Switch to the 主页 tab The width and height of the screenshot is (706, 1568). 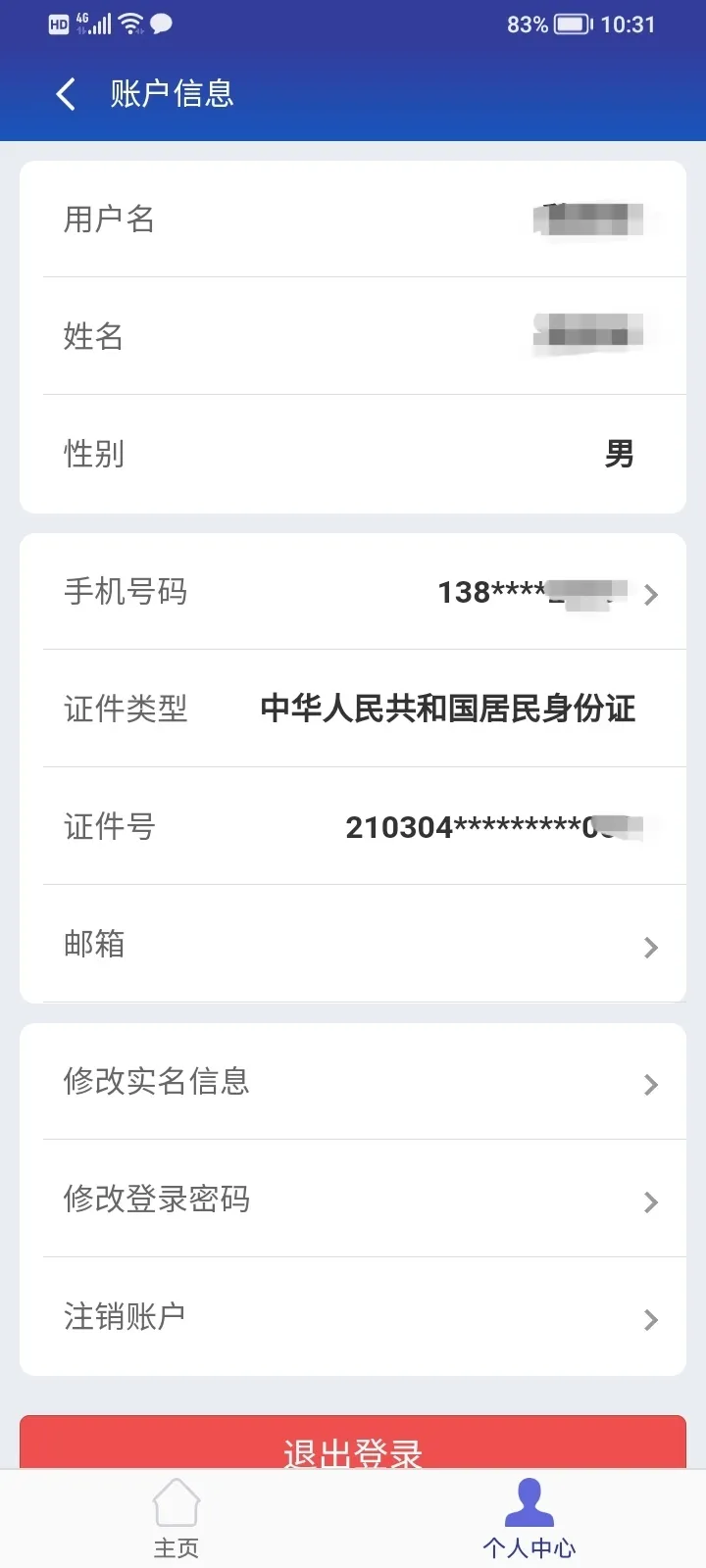pyautogui.click(x=176, y=1518)
